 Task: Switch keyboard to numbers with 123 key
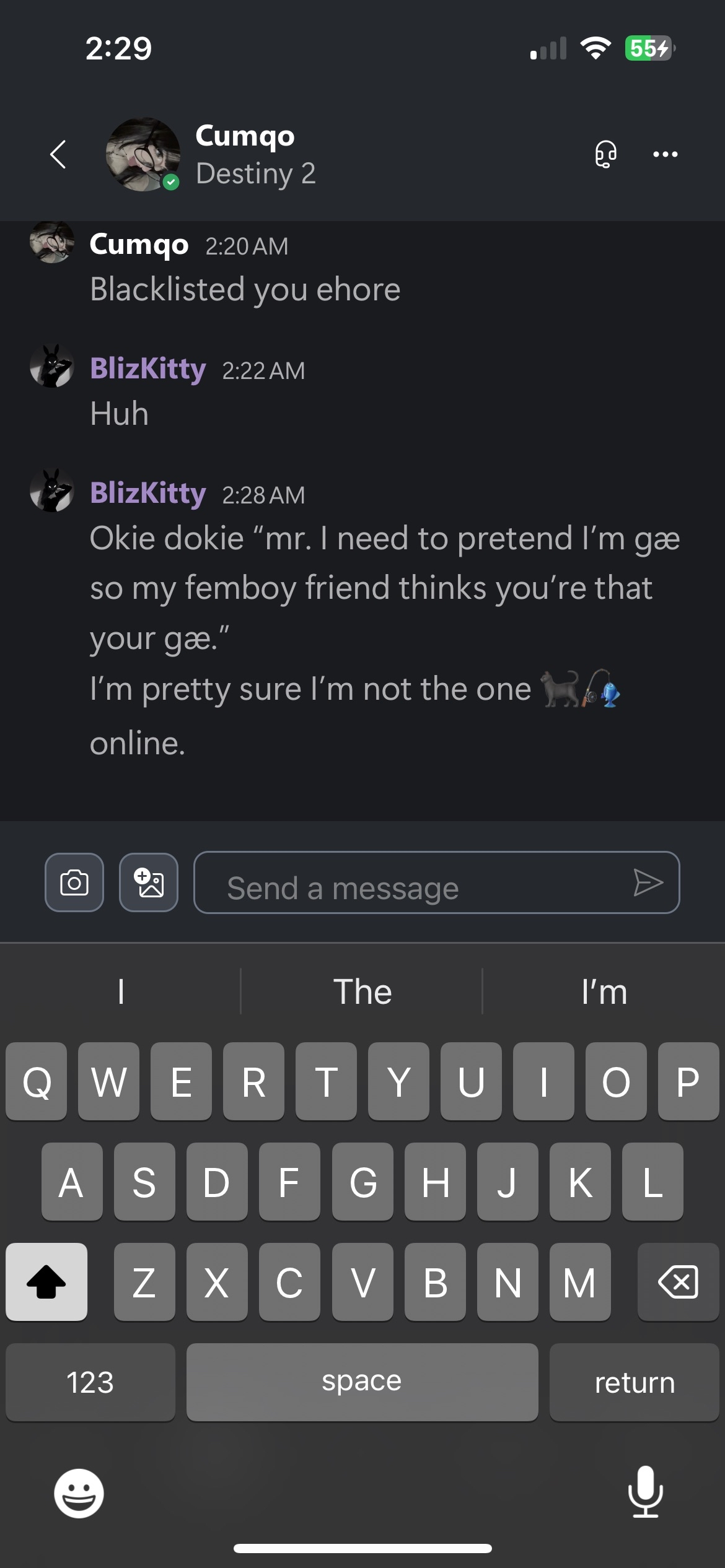90,1382
